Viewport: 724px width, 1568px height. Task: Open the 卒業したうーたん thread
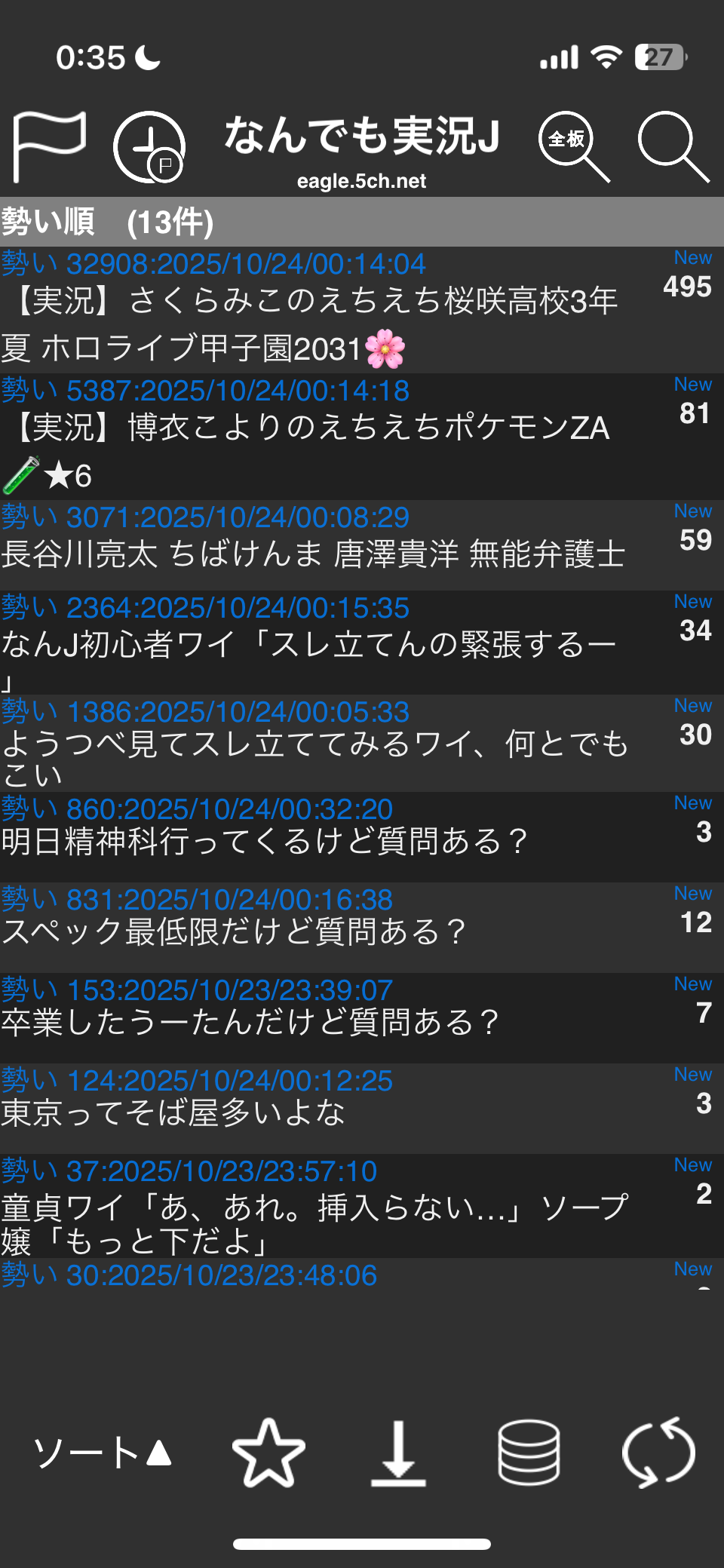(362, 1018)
